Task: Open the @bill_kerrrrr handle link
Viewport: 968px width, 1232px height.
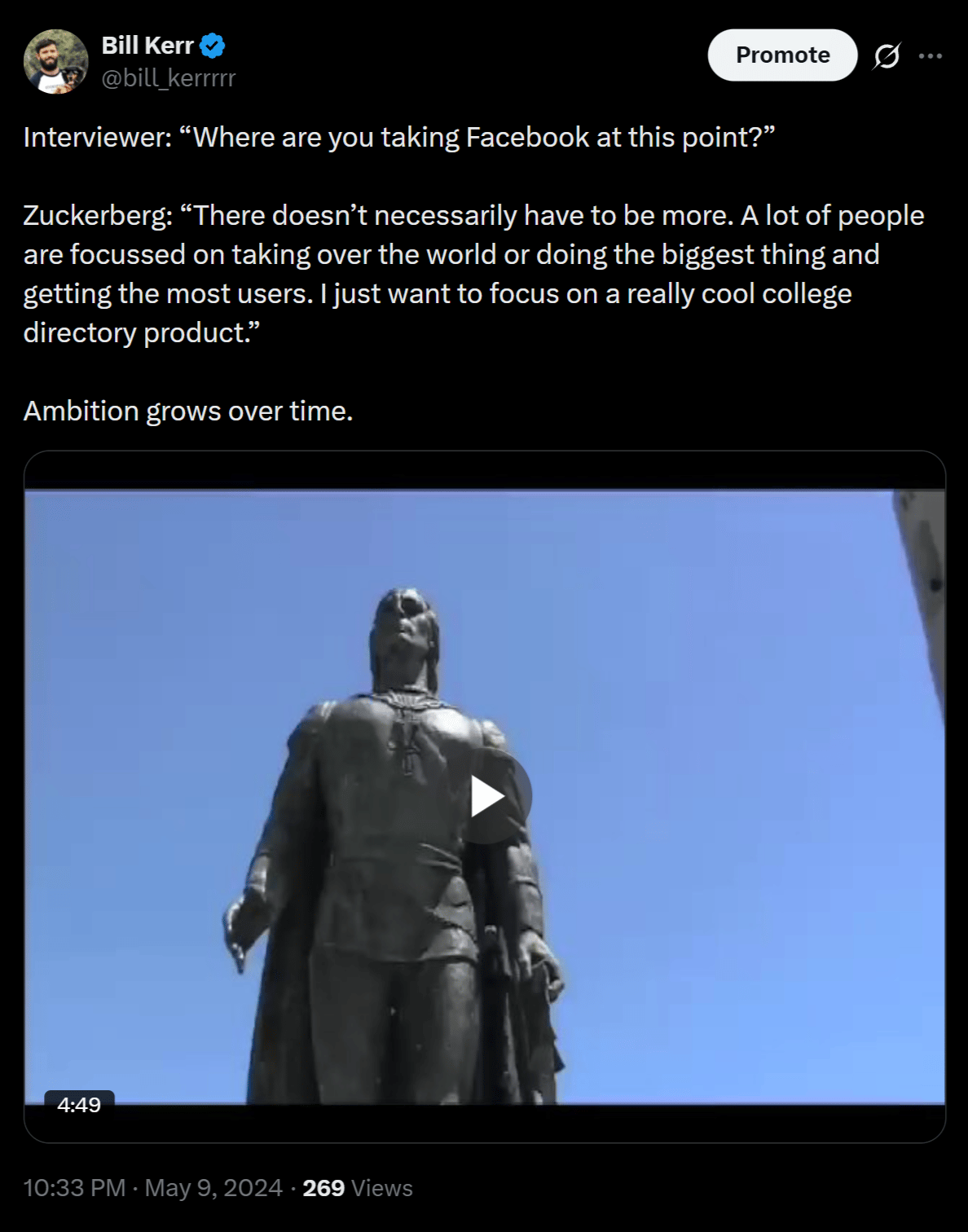Action: point(169,78)
